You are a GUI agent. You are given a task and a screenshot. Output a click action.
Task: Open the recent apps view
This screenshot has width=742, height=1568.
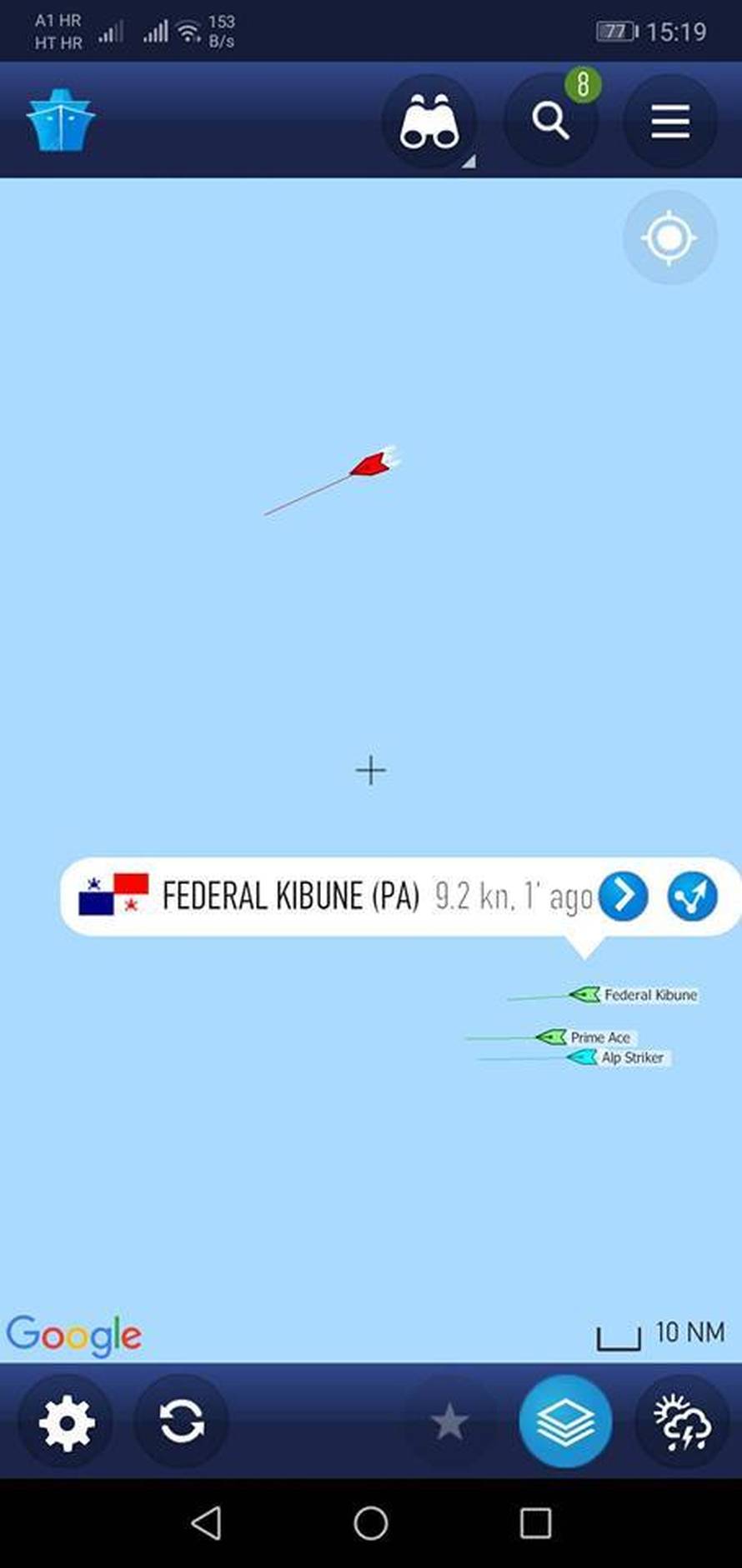pyautogui.click(x=535, y=1523)
